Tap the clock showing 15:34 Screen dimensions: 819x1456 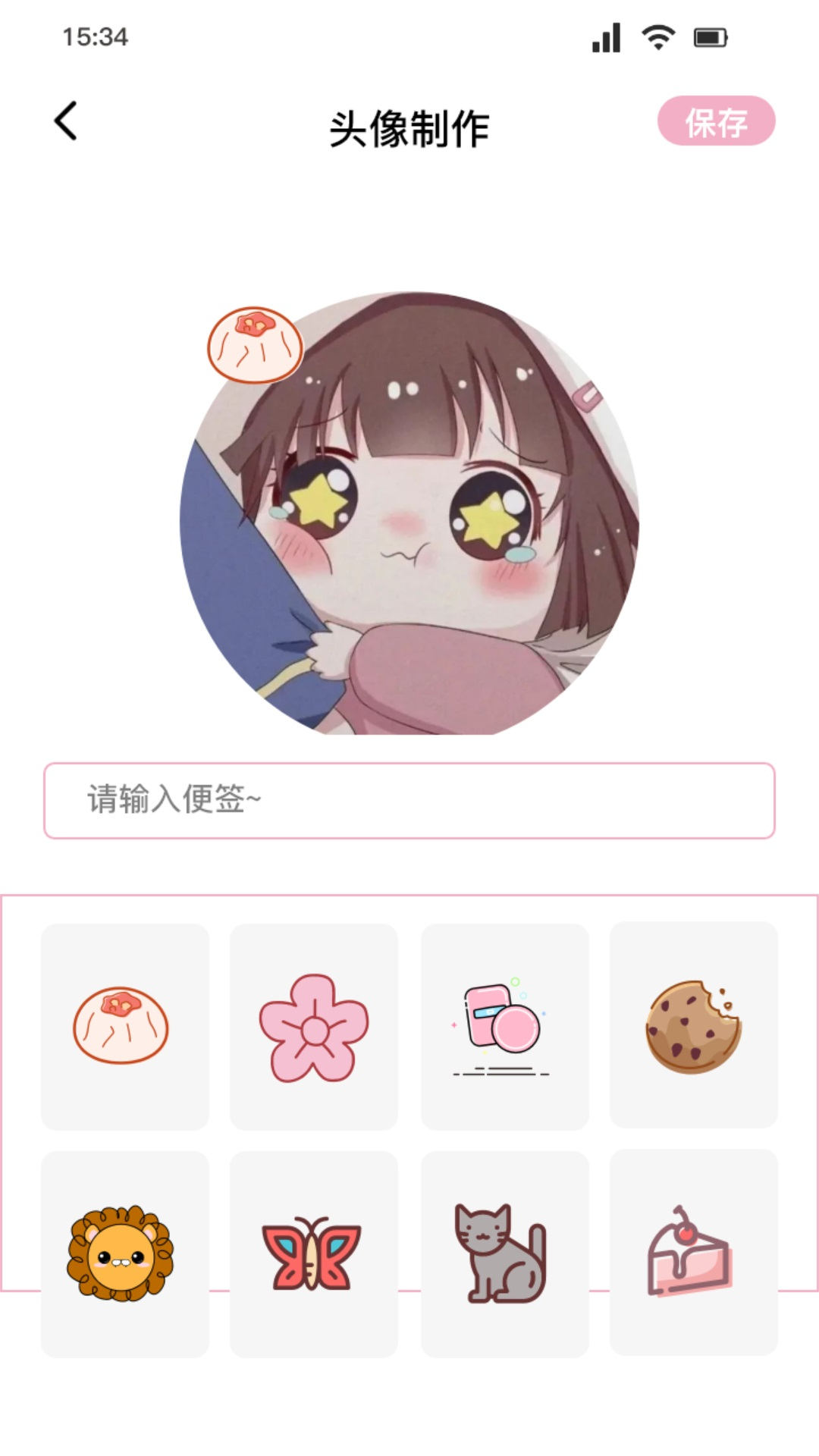pos(95,34)
